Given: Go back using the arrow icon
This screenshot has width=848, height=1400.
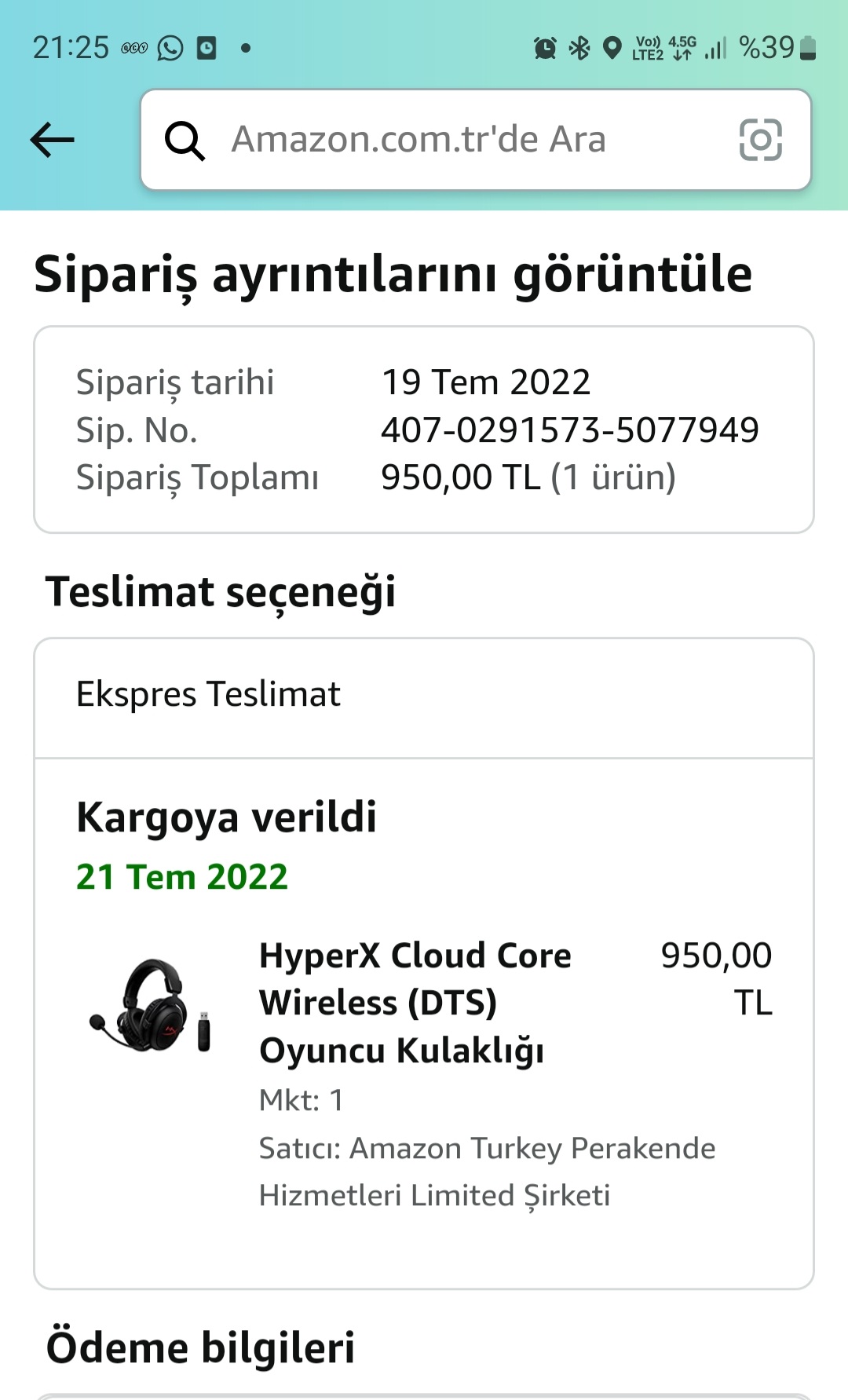Looking at the screenshot, I should coord(52,140).
